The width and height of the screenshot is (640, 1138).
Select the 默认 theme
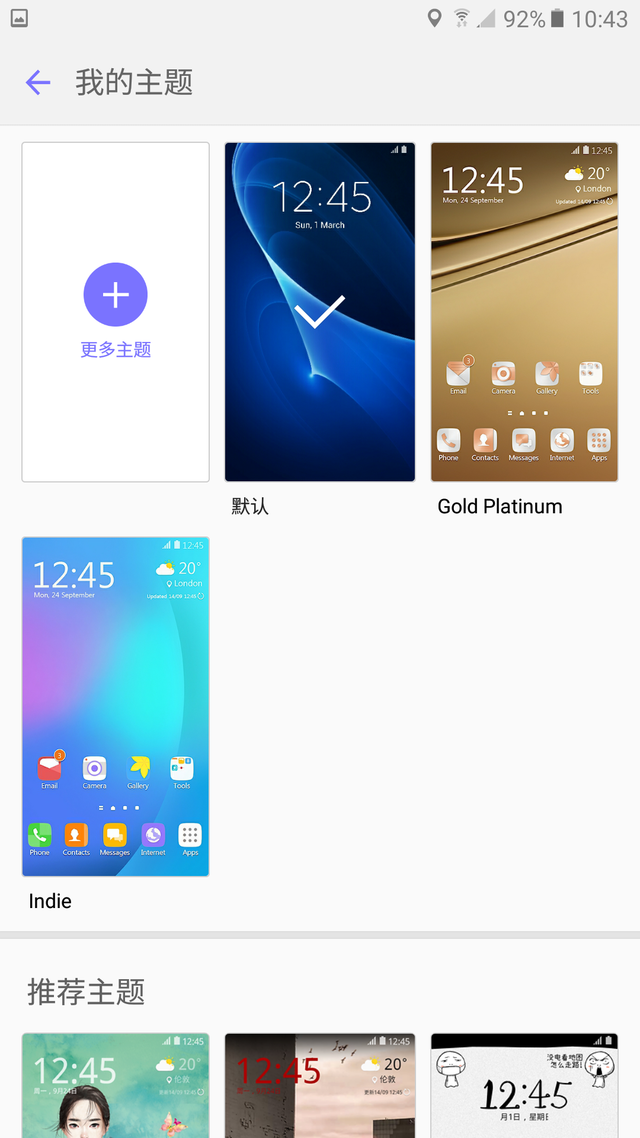[320, 312]
